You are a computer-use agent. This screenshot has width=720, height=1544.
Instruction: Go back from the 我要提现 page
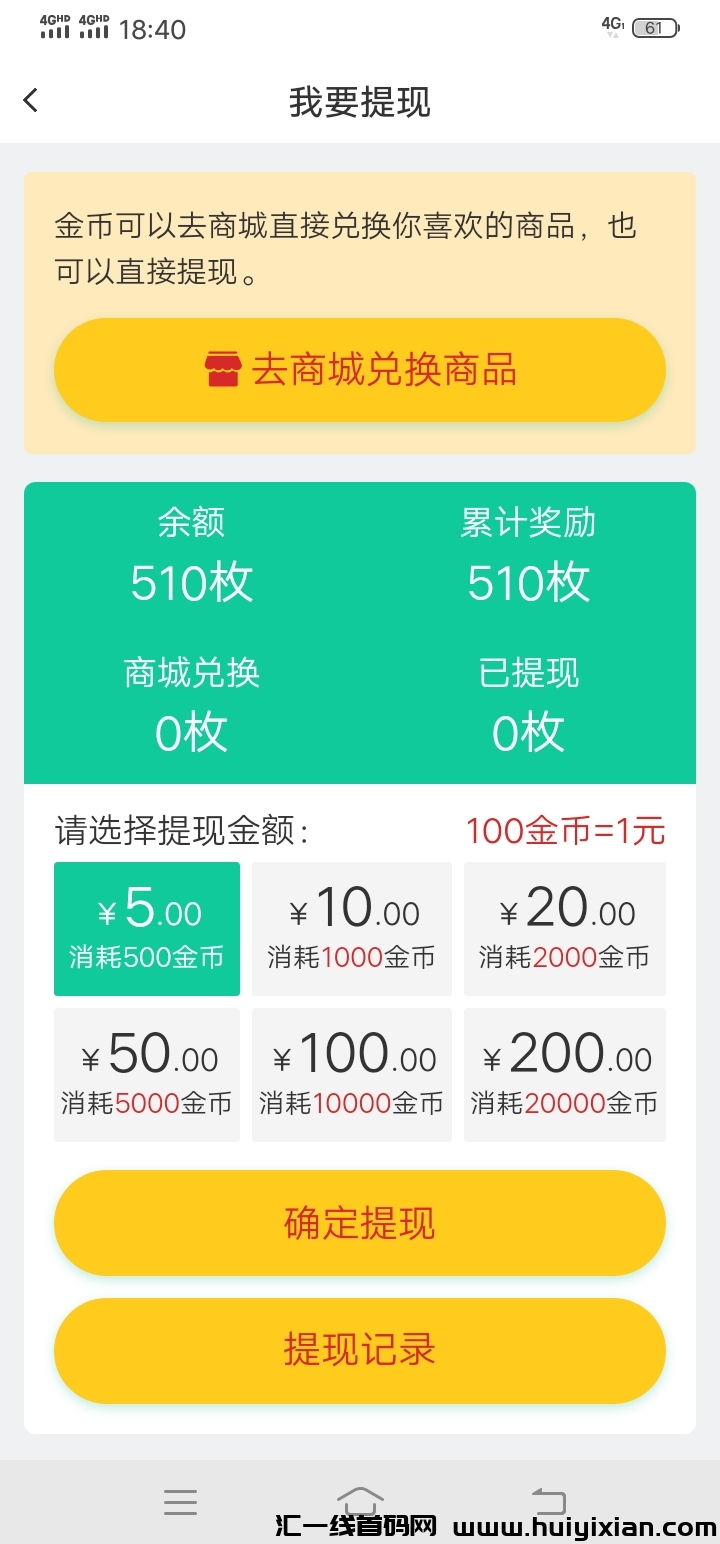point(31,100)
